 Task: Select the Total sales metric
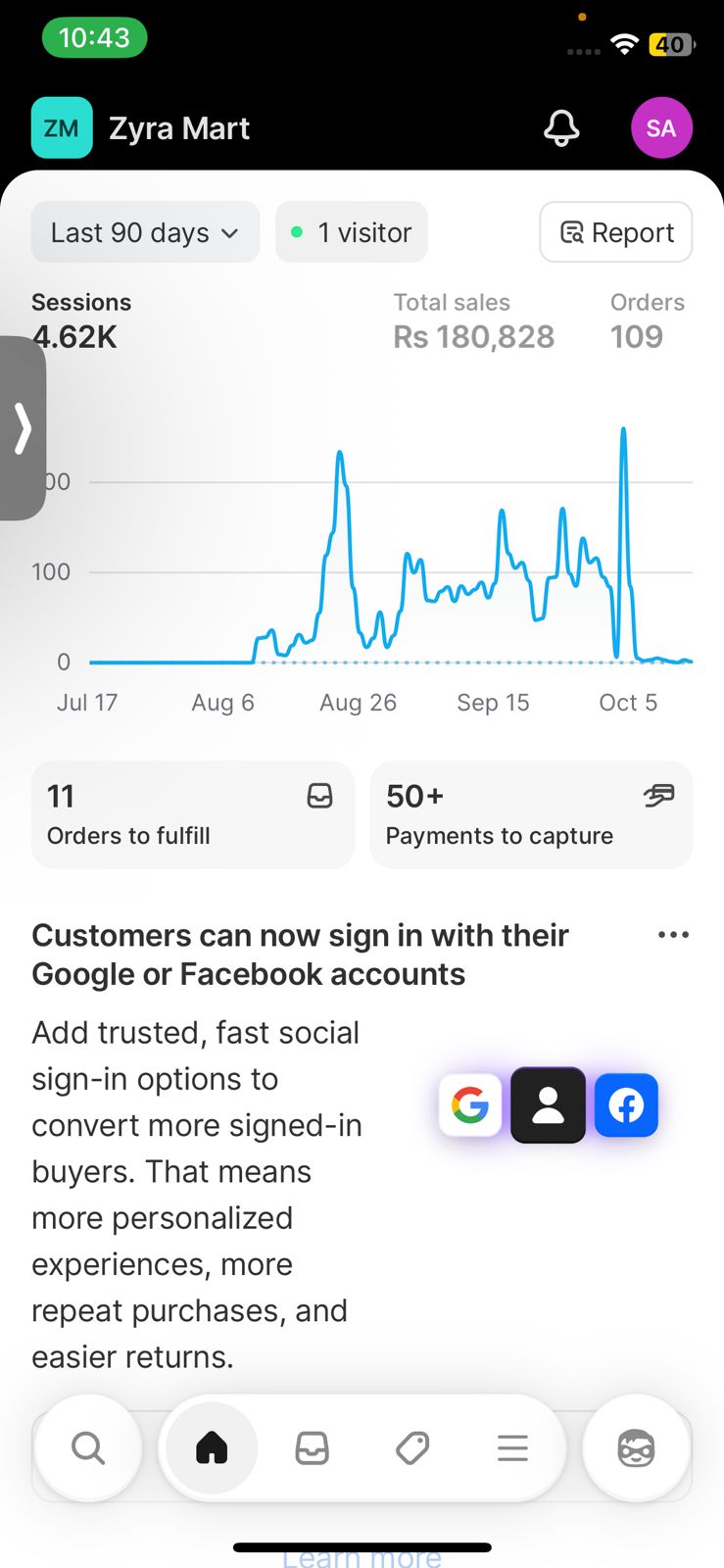pyautogui.click(x=473, y=321)
